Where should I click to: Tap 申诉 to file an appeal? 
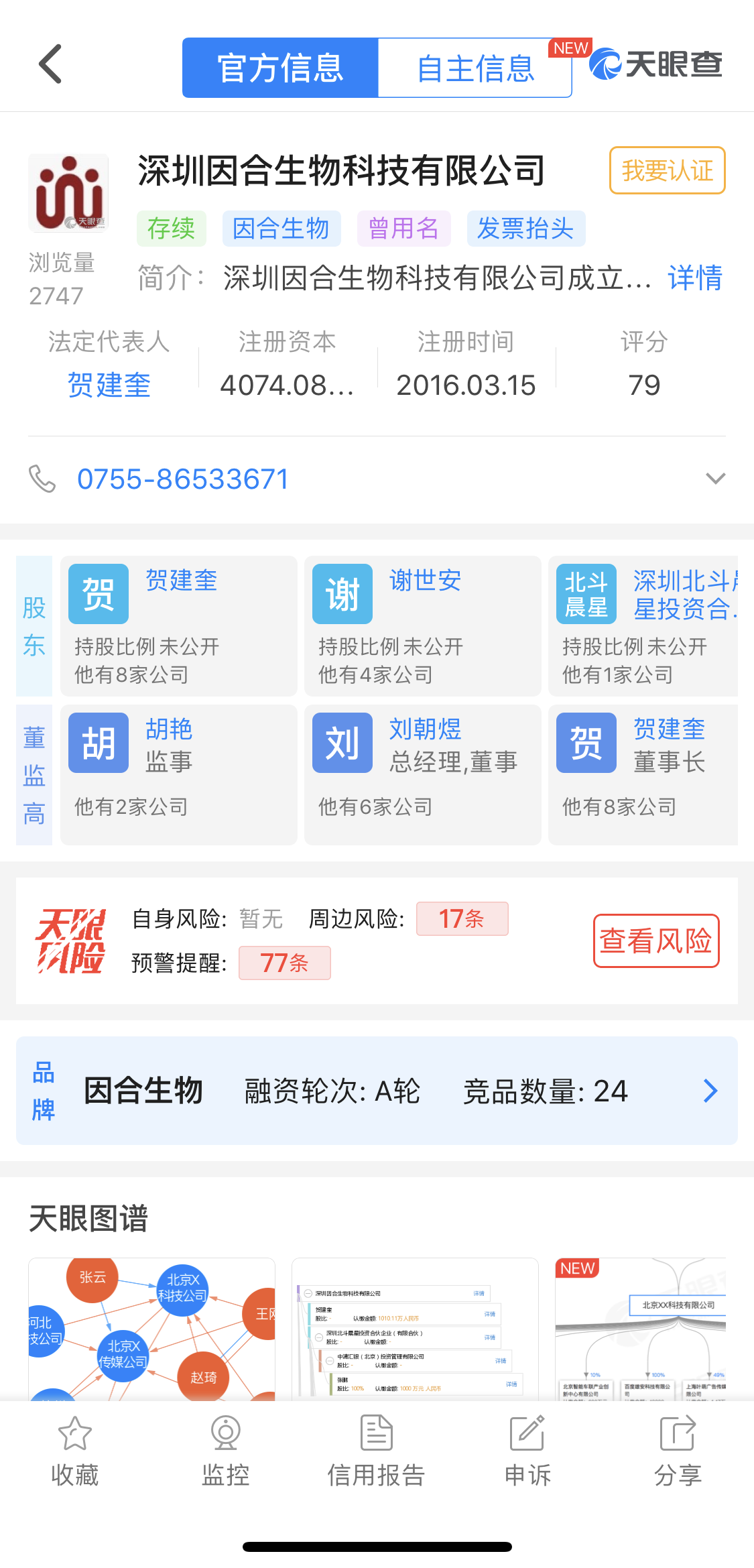pyautogui.click(x=527, y=1451)
